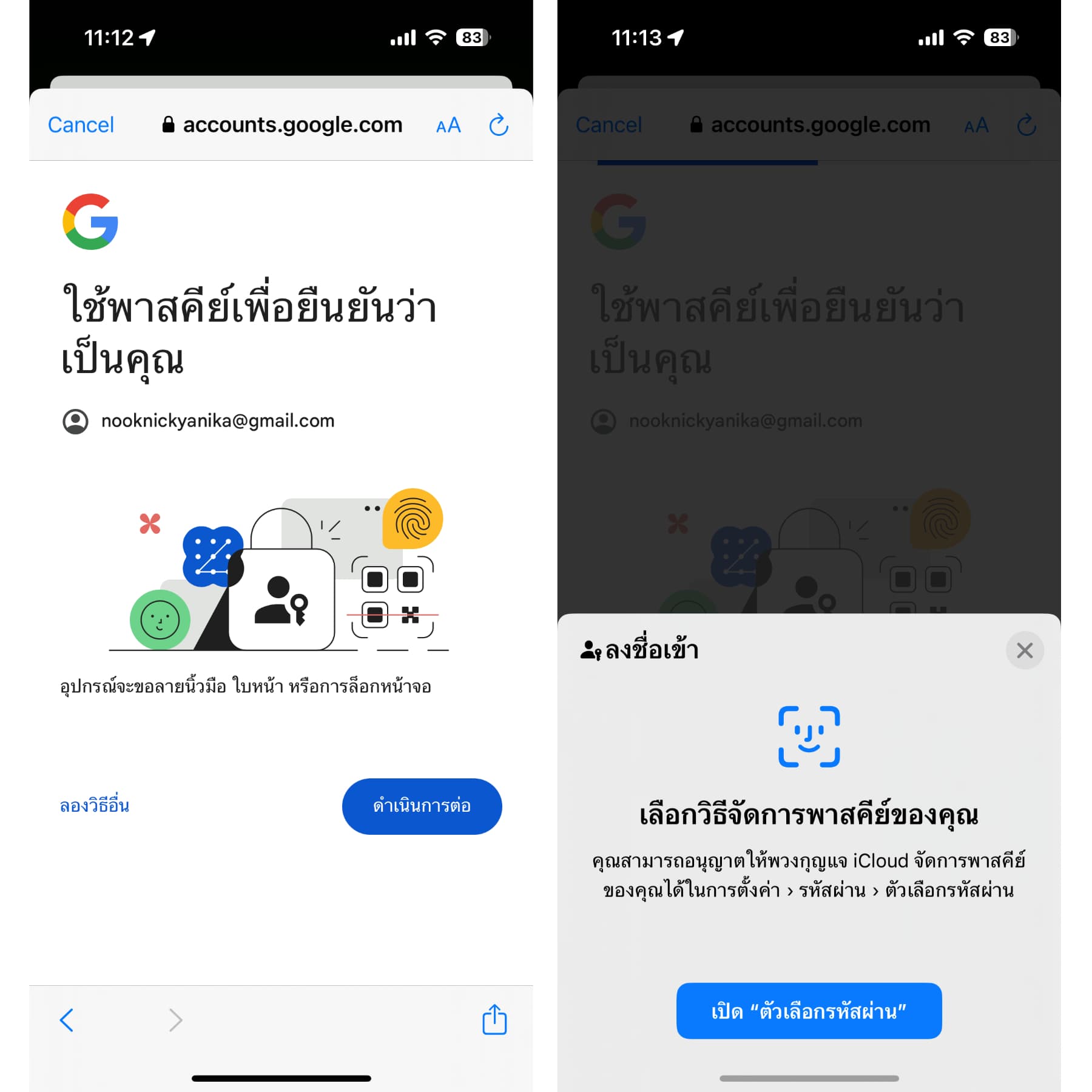
Task: Tap เปิด "ตัวเลือกรหัสผ่าน" button
Action: click(x=808, y=1011)
